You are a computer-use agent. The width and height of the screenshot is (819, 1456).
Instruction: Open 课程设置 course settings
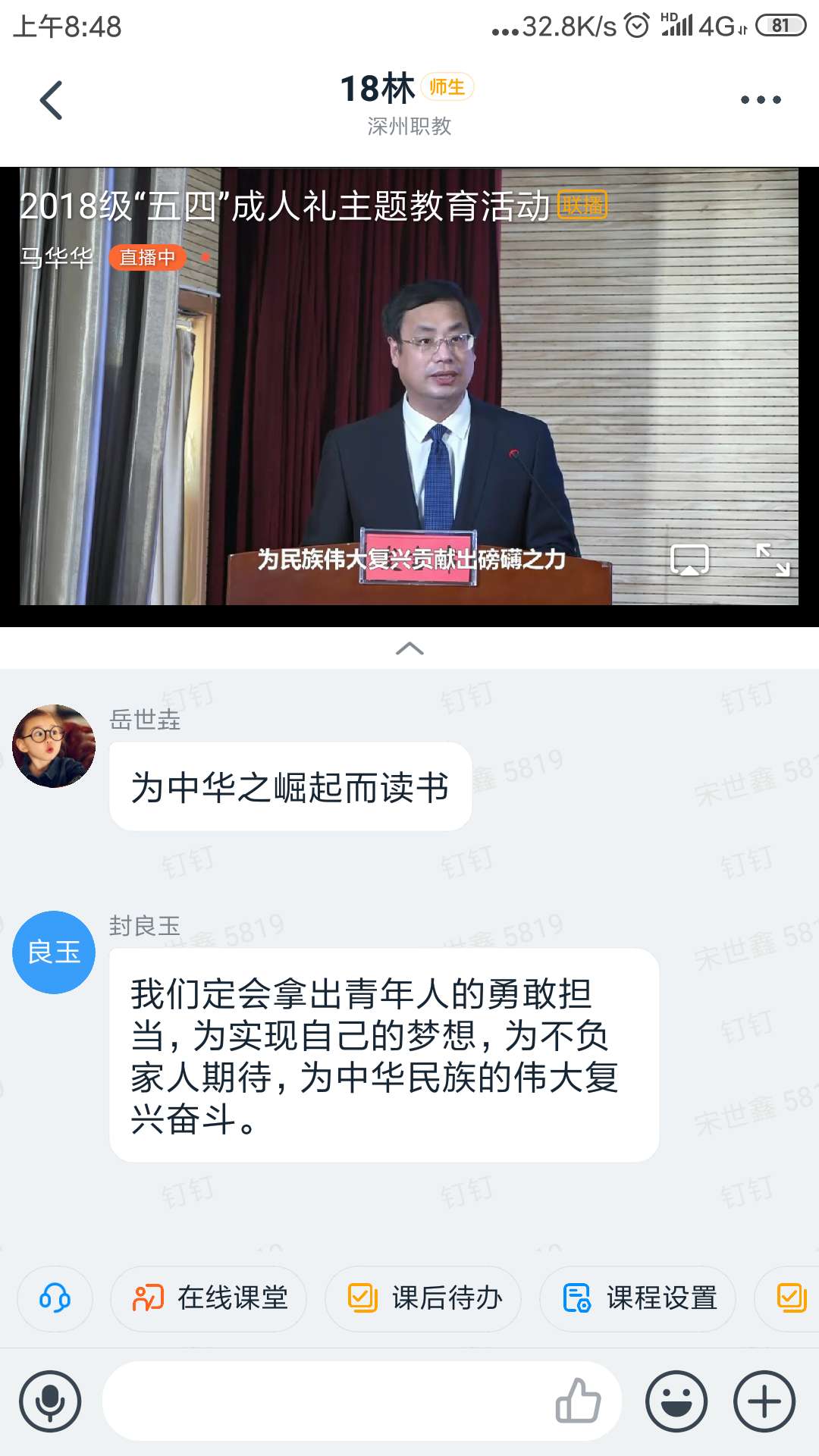[638, 1298]
